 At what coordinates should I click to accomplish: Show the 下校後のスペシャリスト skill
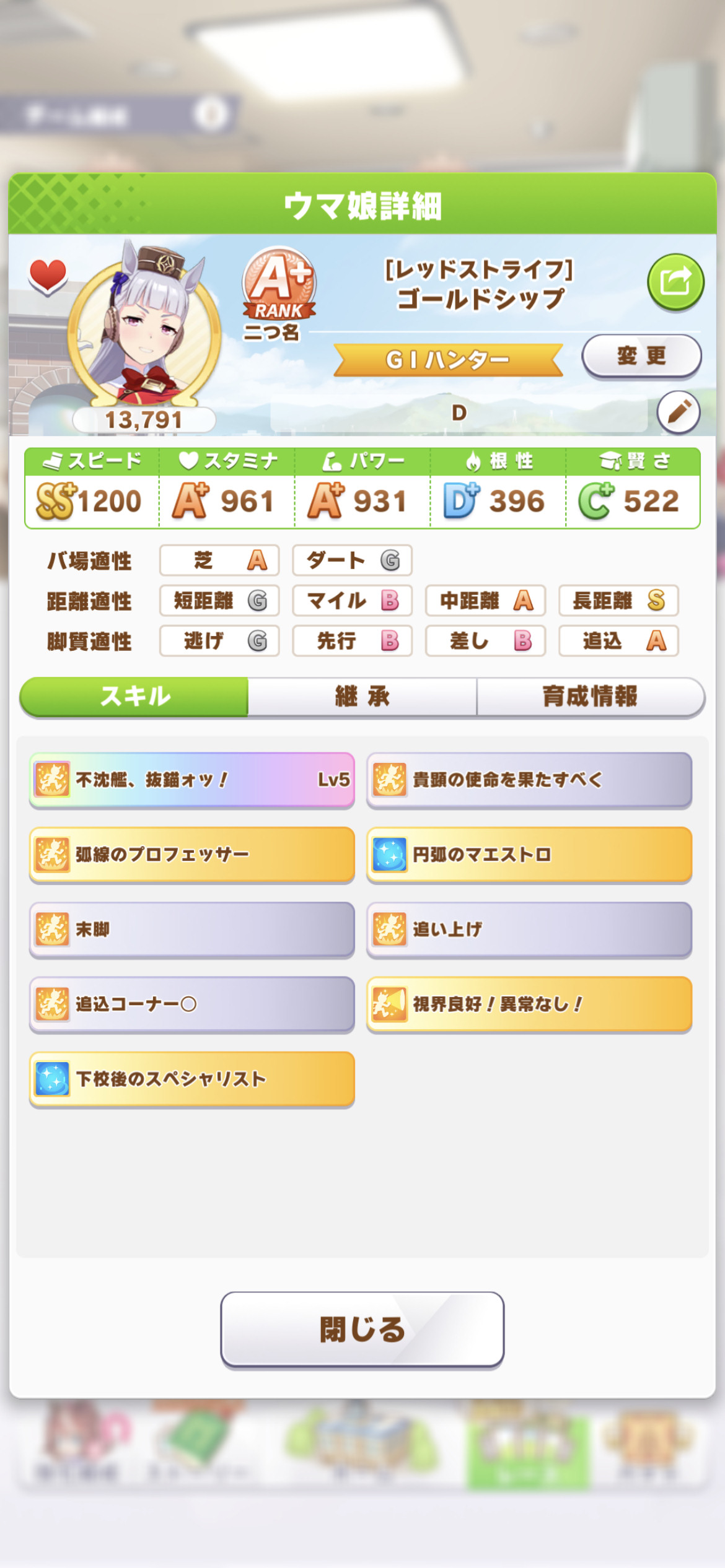point(192,1080)
